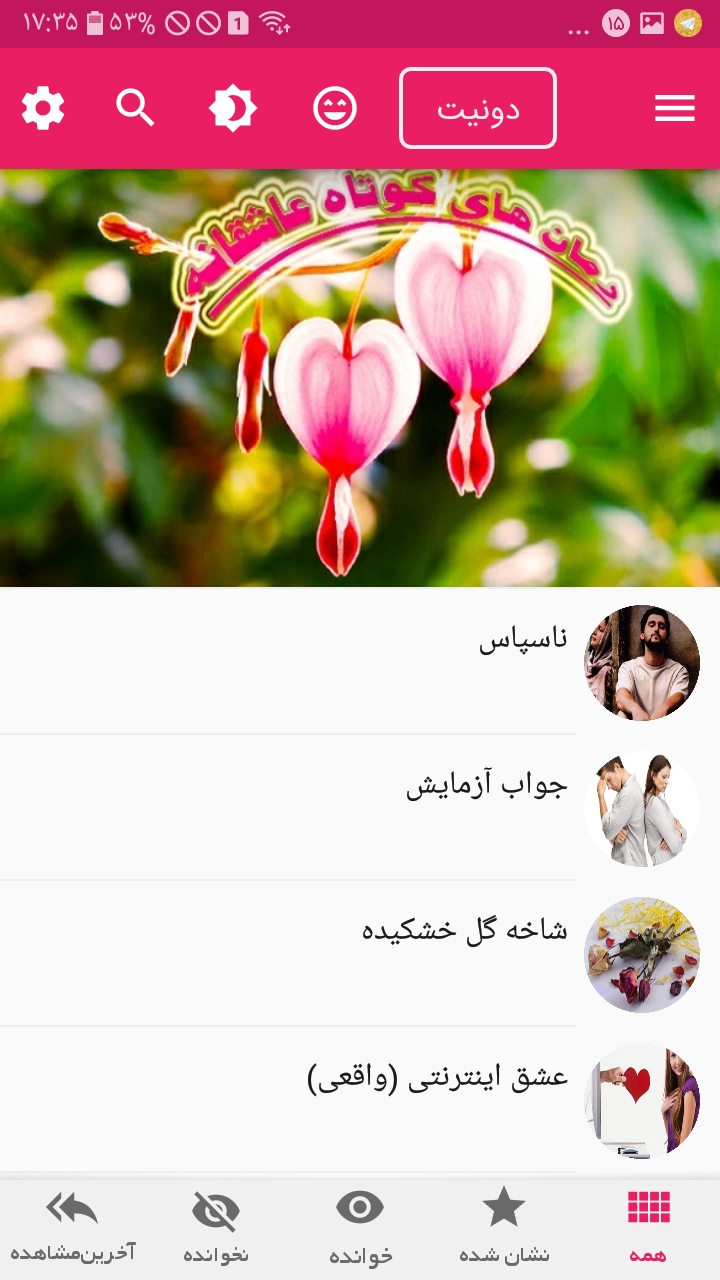Screen dimensions: 720x1280
Task: Tap the search magnifier icon
Action: pos(135,108)
